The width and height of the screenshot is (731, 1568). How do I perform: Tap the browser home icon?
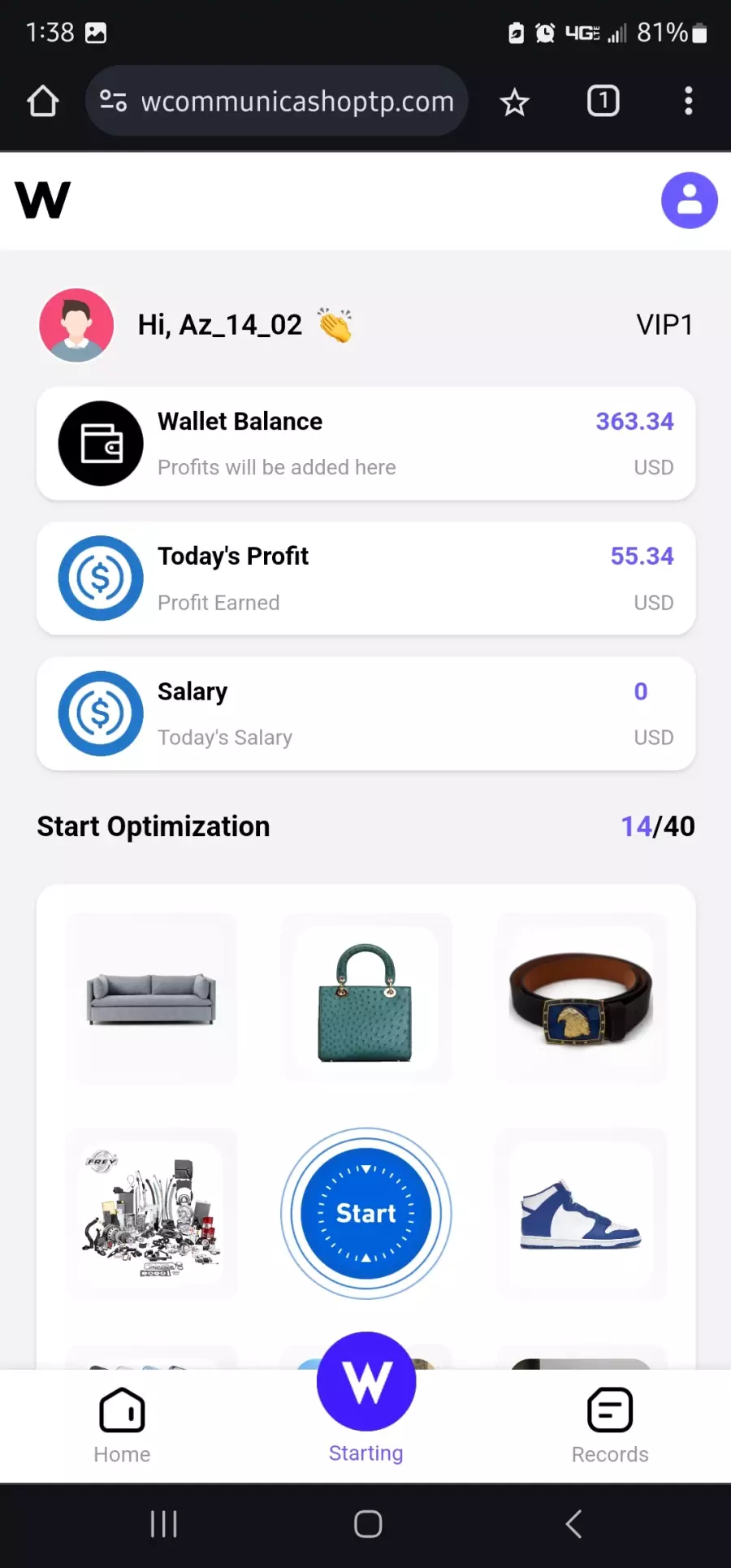[43, 102]
